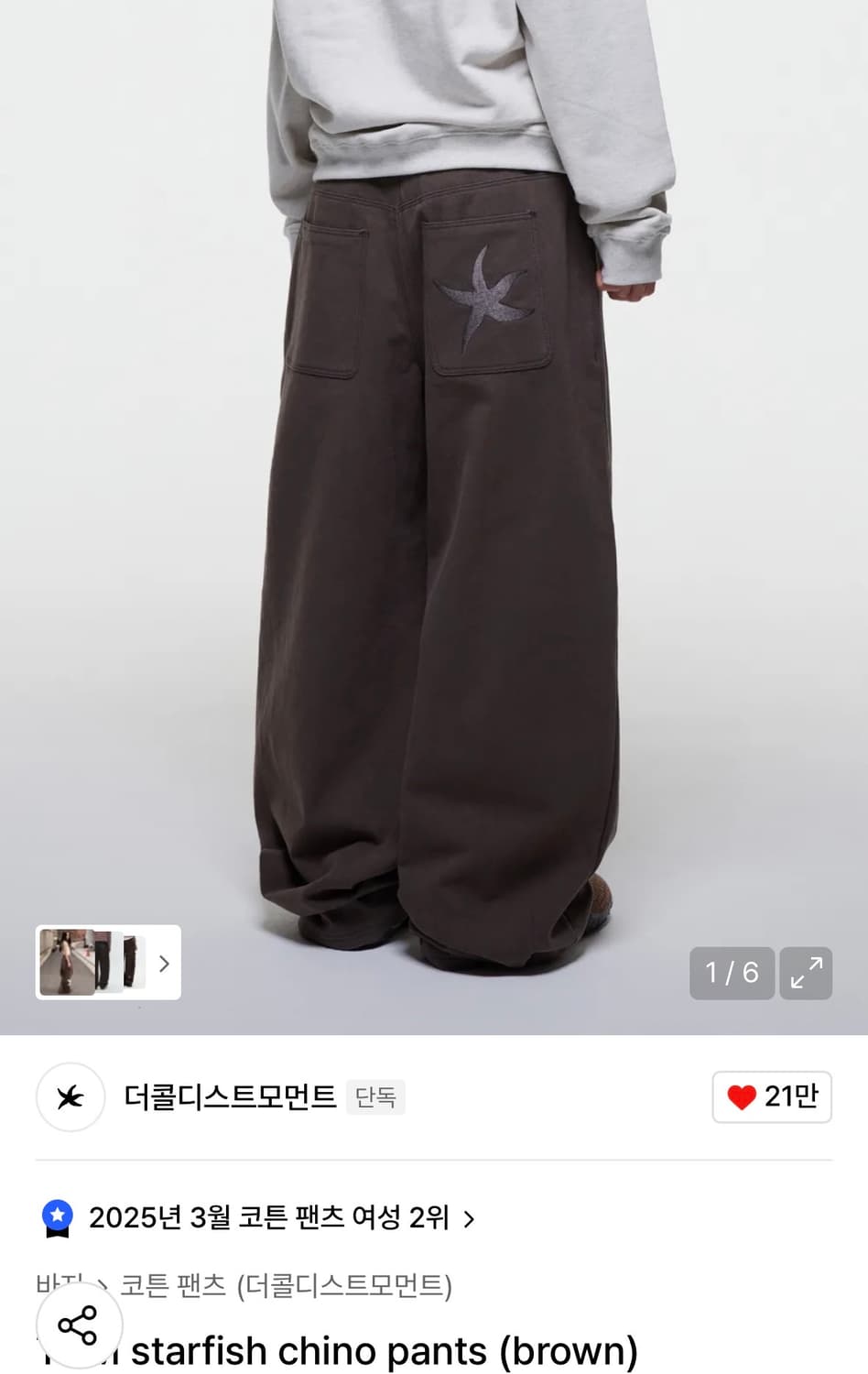Tap the share icon
Screen dimensions: 868x1374
[x=80, y=1324]
